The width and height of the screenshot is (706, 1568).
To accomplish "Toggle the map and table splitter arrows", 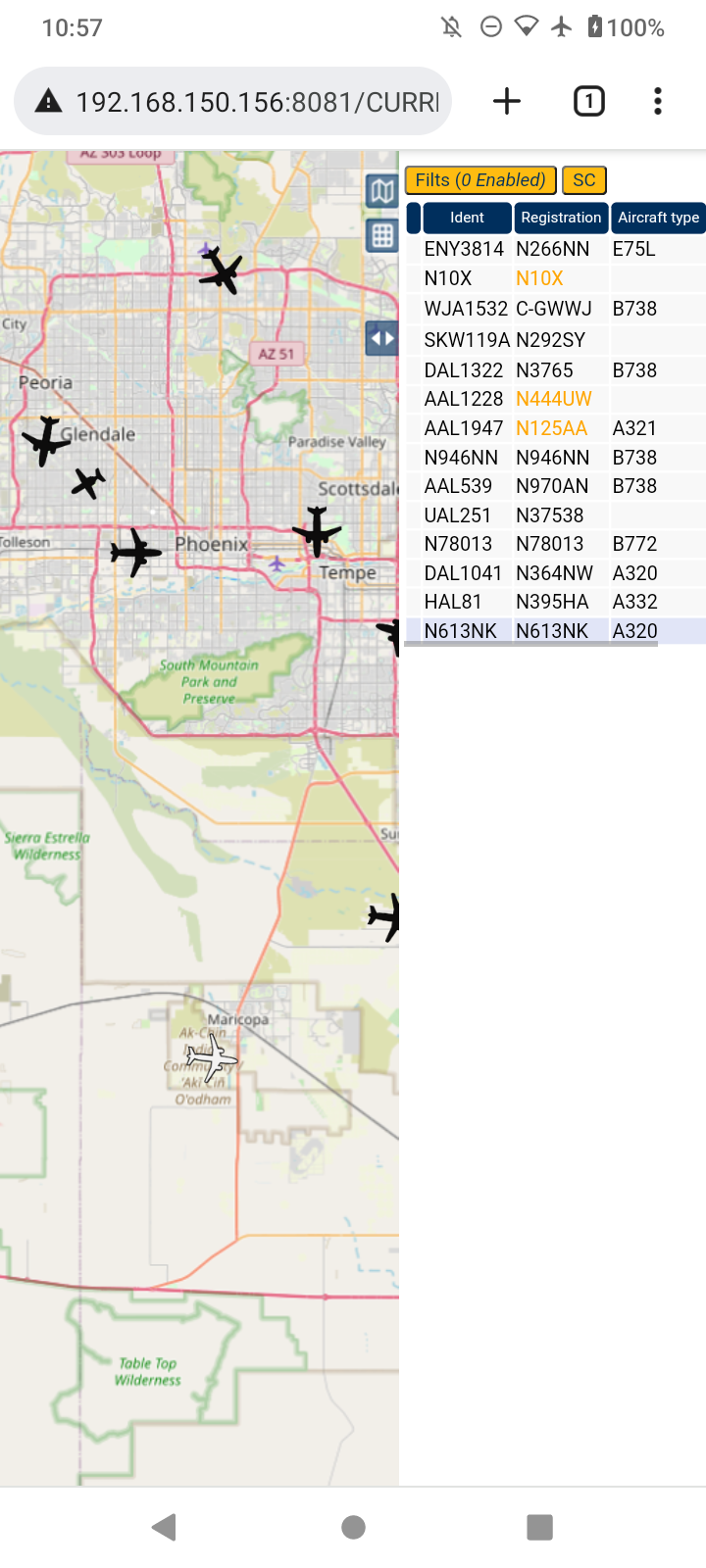I will point(380,339).
